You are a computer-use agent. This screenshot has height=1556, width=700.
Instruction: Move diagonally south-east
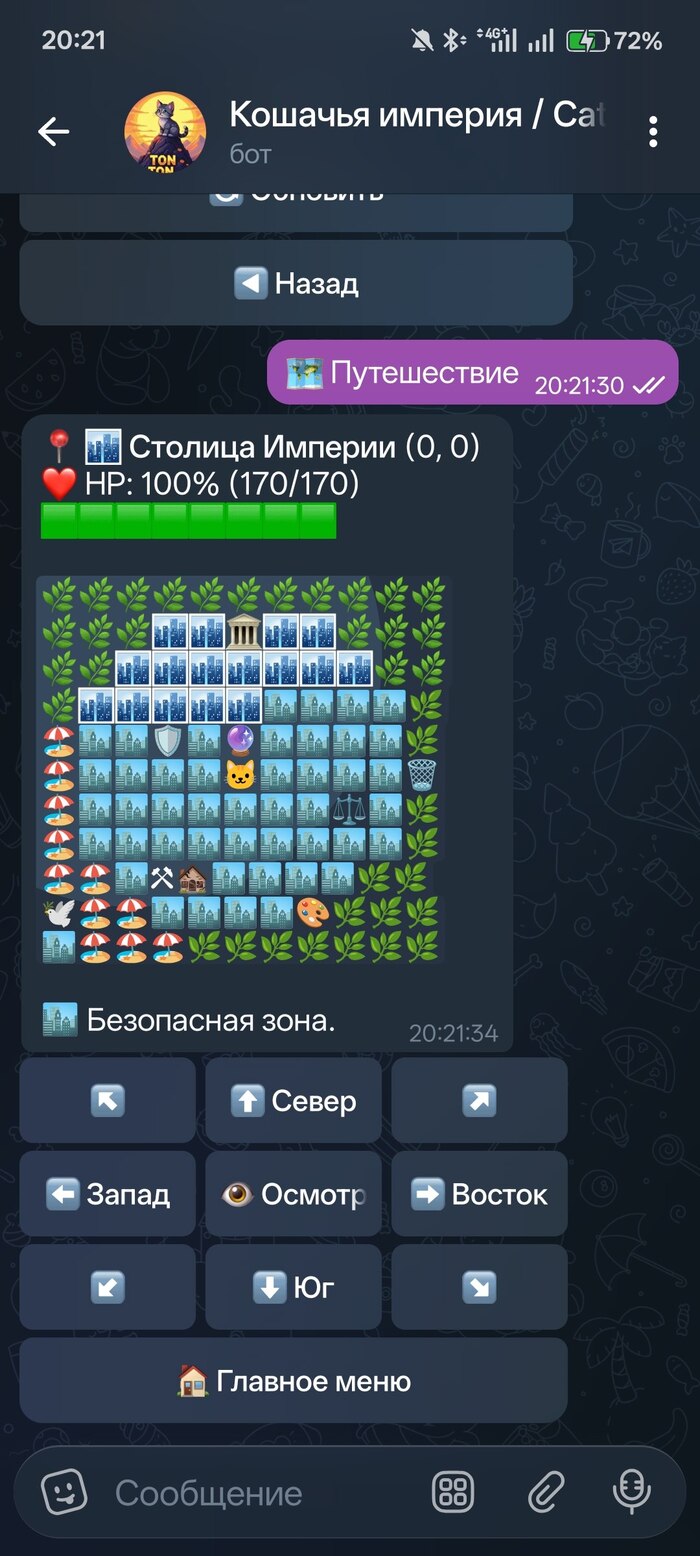pos(479,1287)
